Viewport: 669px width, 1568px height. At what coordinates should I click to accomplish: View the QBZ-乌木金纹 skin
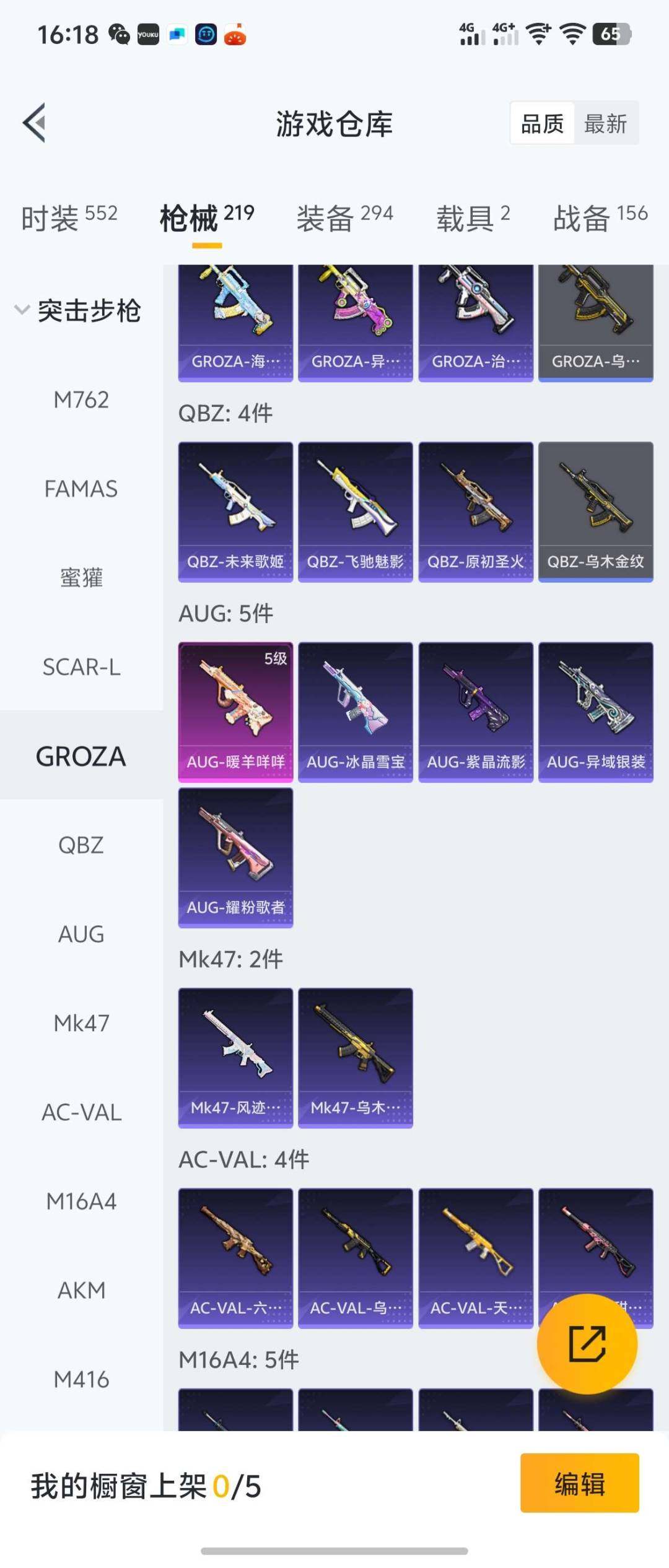pyautogui.click(x=595, y=511)
